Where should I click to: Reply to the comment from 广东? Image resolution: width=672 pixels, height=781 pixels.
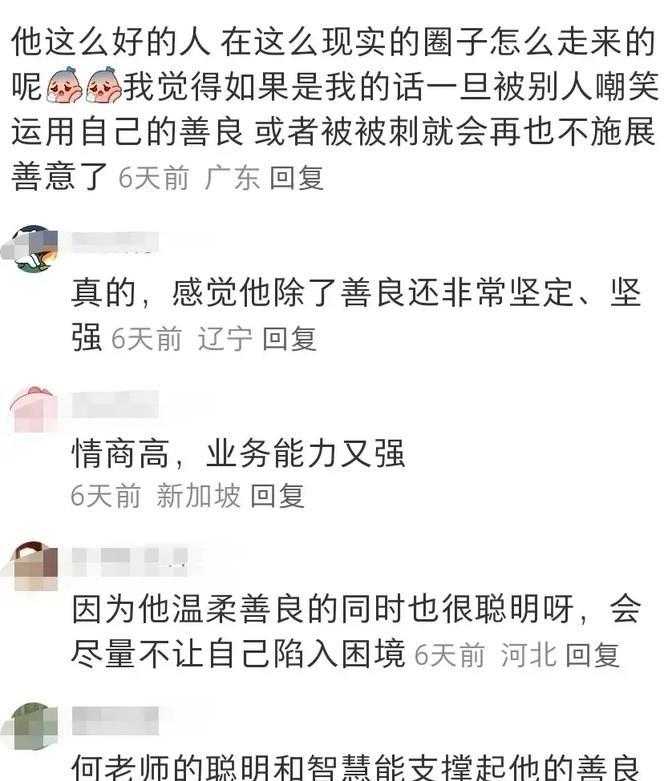(297, 179)
